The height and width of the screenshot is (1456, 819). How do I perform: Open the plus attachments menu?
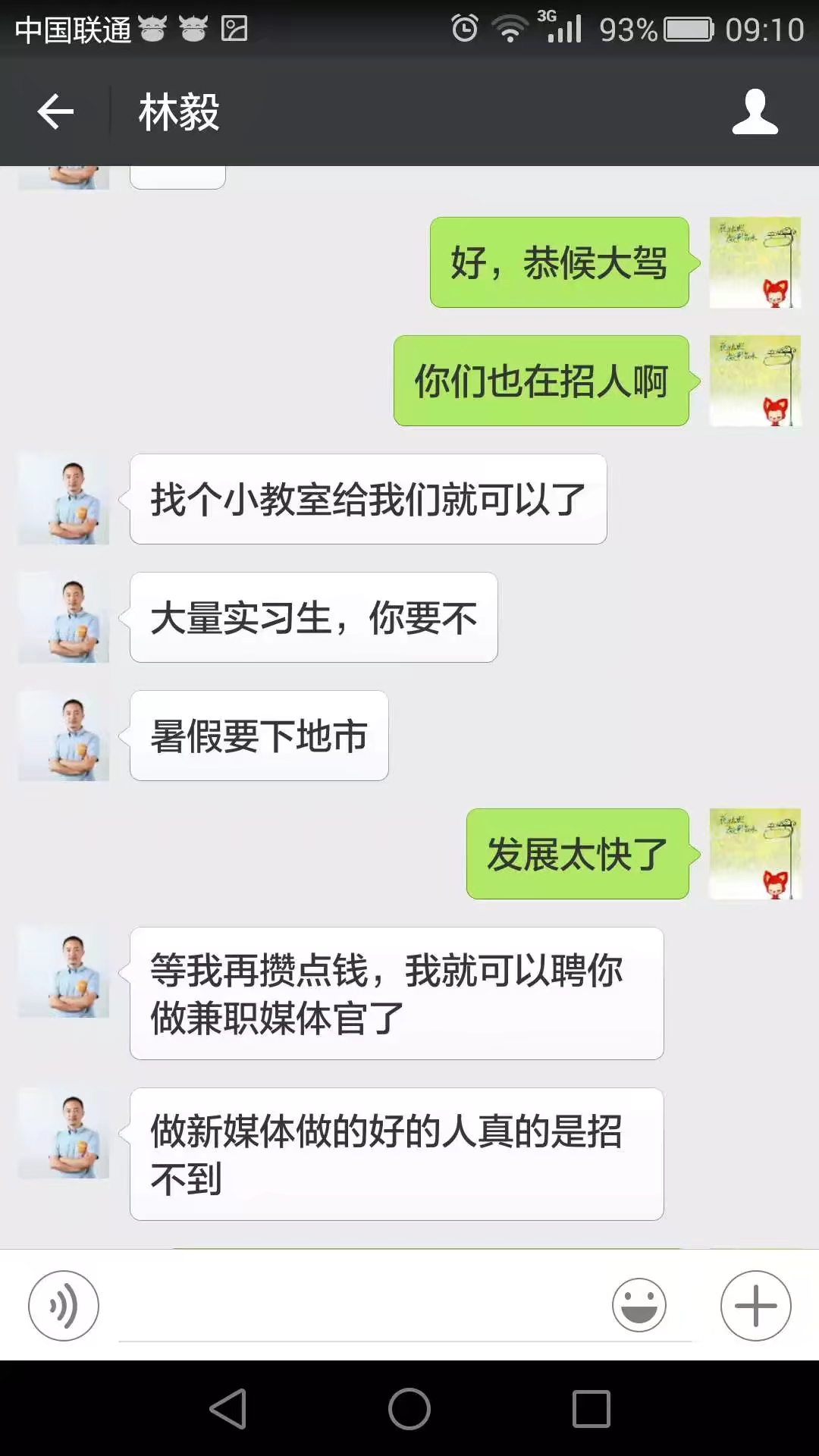(x=755, y=1306)
